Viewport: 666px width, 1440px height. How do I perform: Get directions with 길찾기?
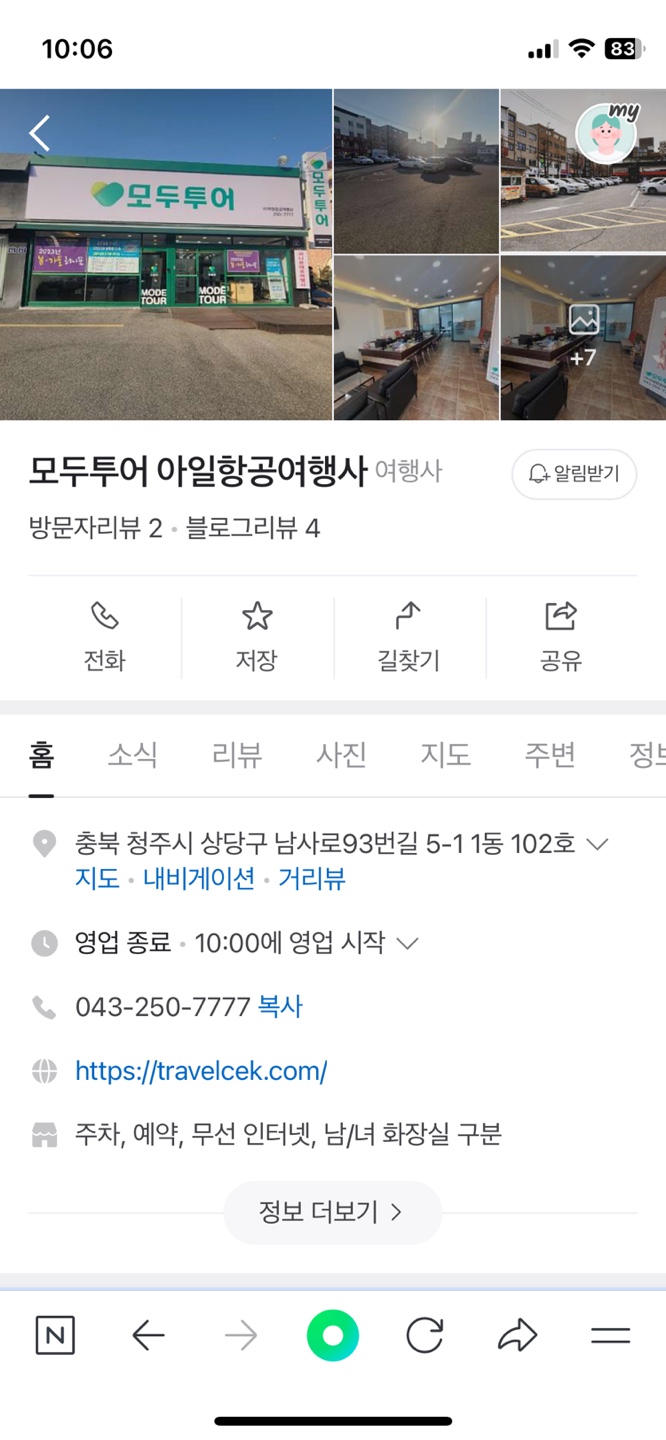409,637
